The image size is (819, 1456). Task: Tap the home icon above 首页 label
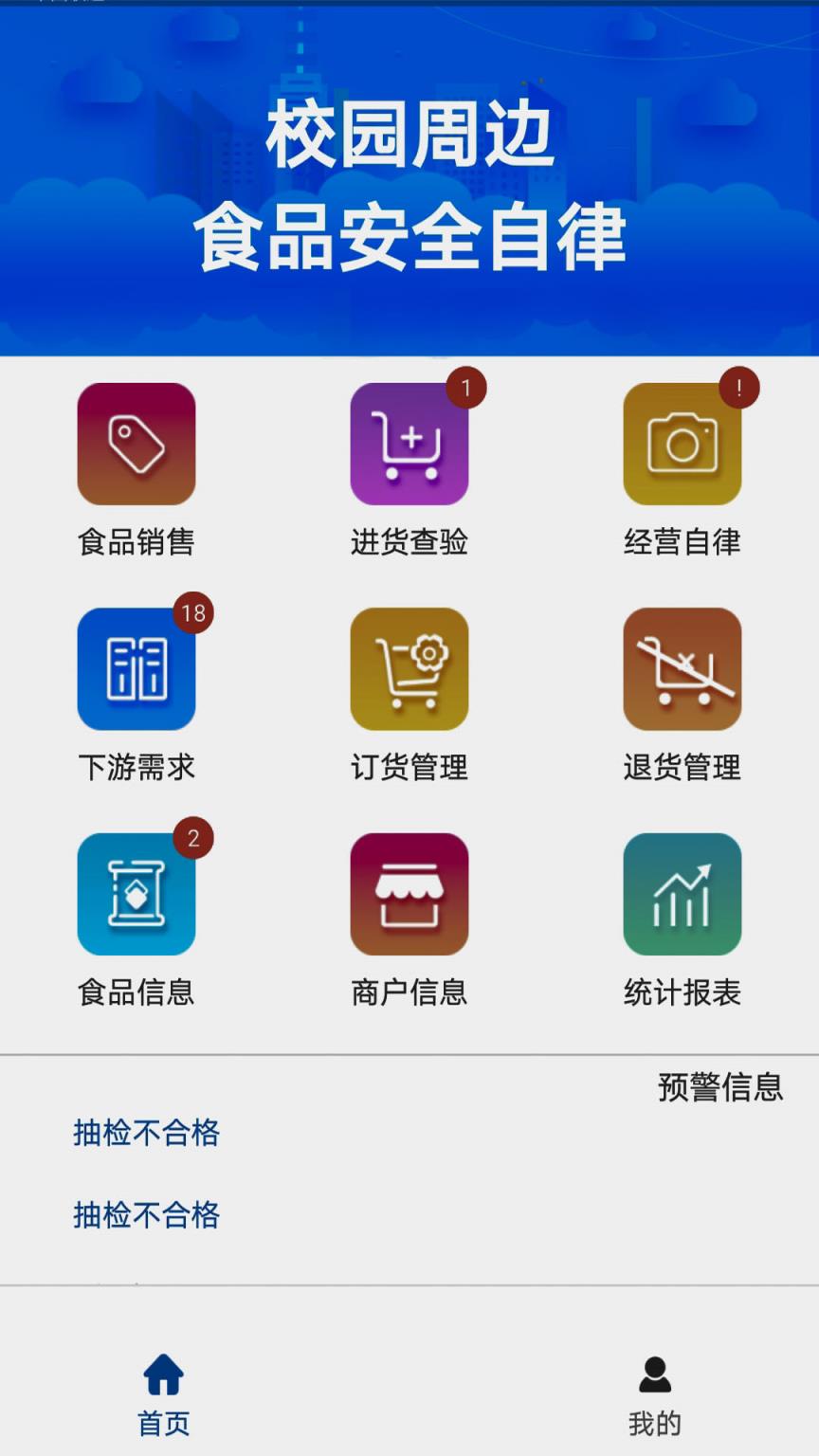pos(162,1373)
